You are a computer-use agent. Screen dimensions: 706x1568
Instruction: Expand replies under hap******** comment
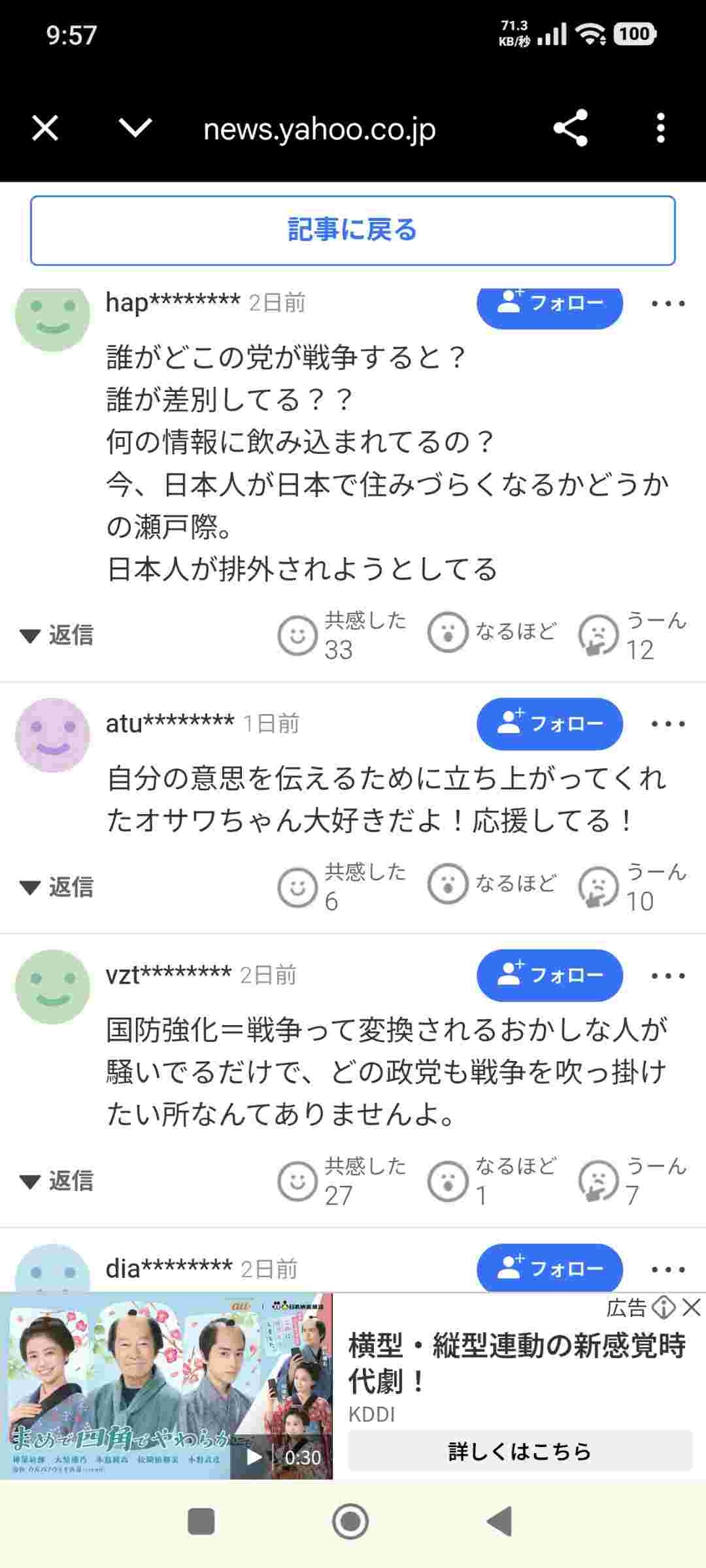coord(57,634)
